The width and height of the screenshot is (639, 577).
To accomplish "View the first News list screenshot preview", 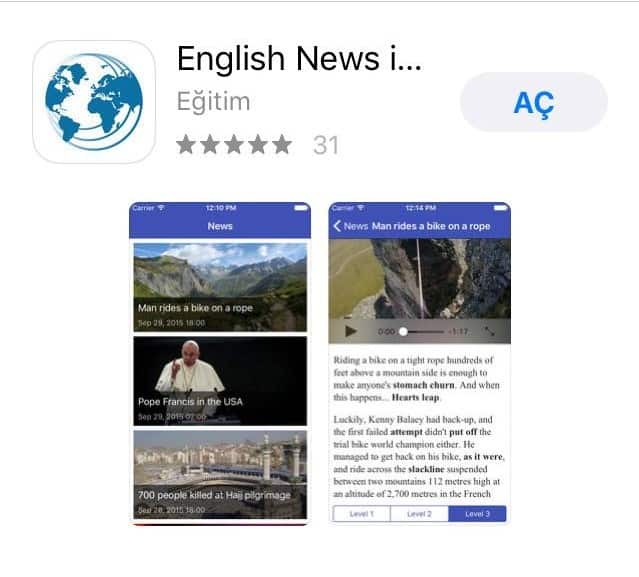I will click(x=220, y=362).
